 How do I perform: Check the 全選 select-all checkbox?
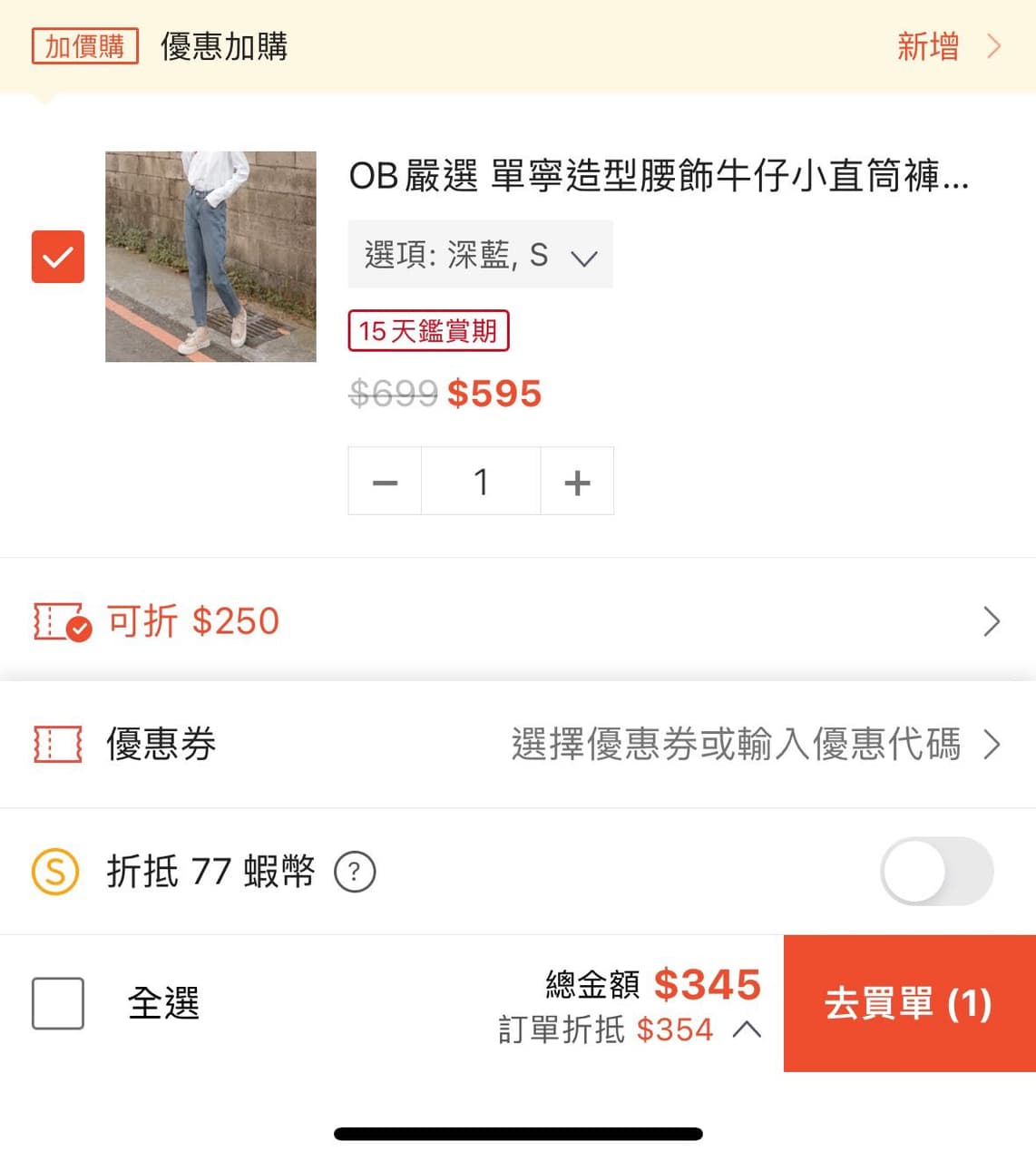point(57,1003)
